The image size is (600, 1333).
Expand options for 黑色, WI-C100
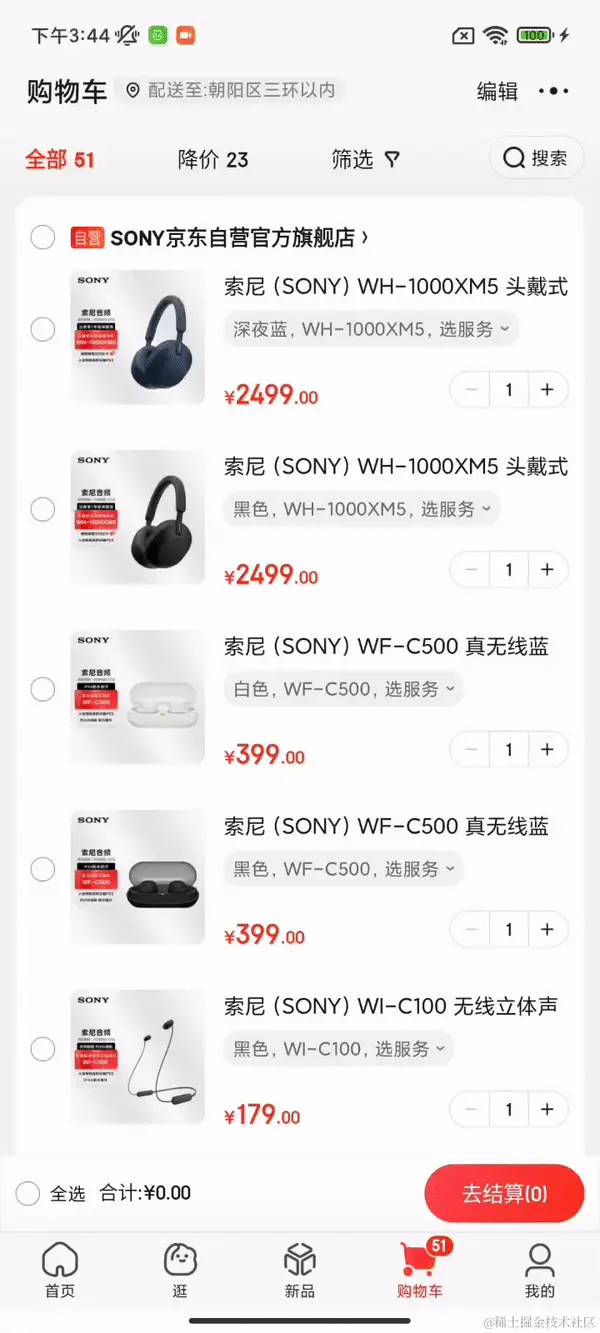(x=339, y=1050)
